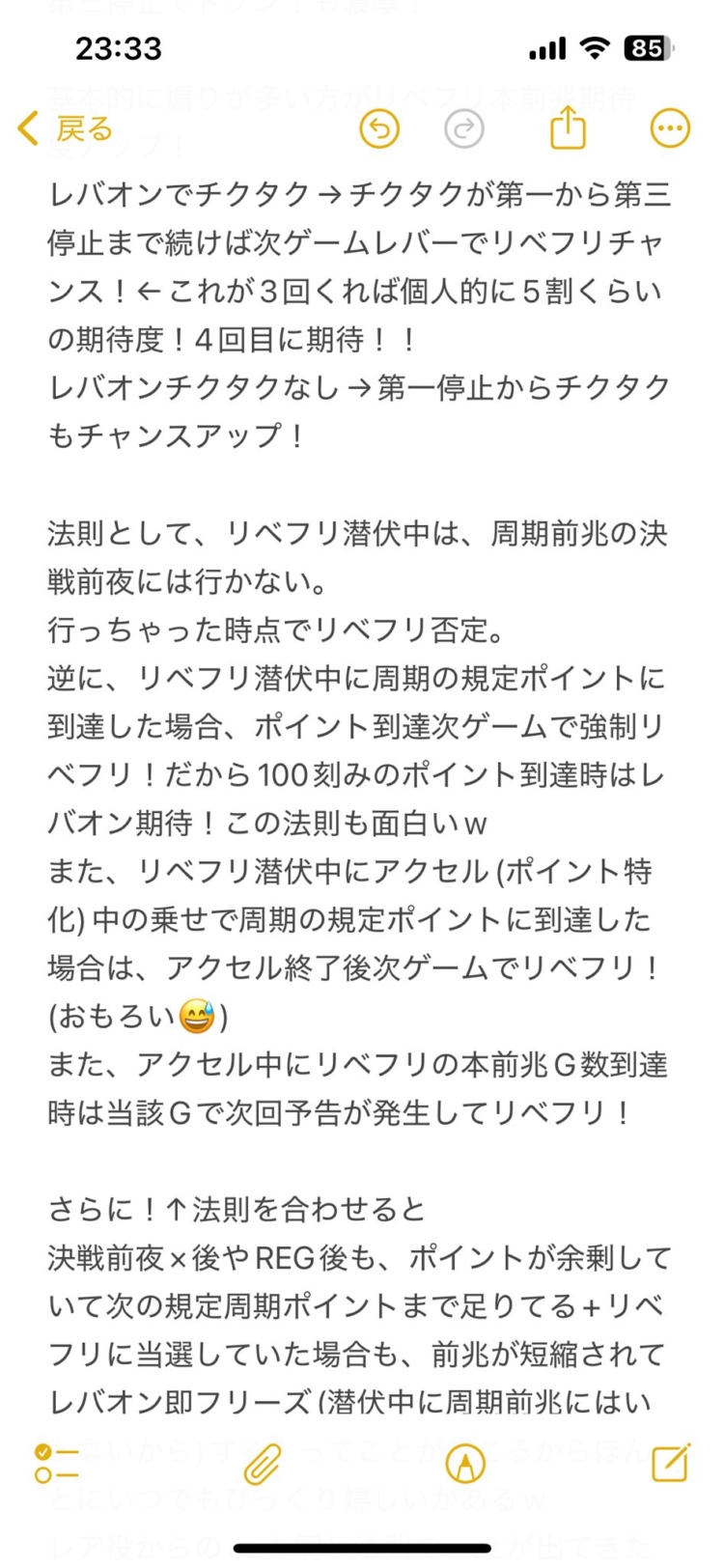Open the more options menu
The width and height of the screenshot is (724, 1568).
[x=670, y=128]
